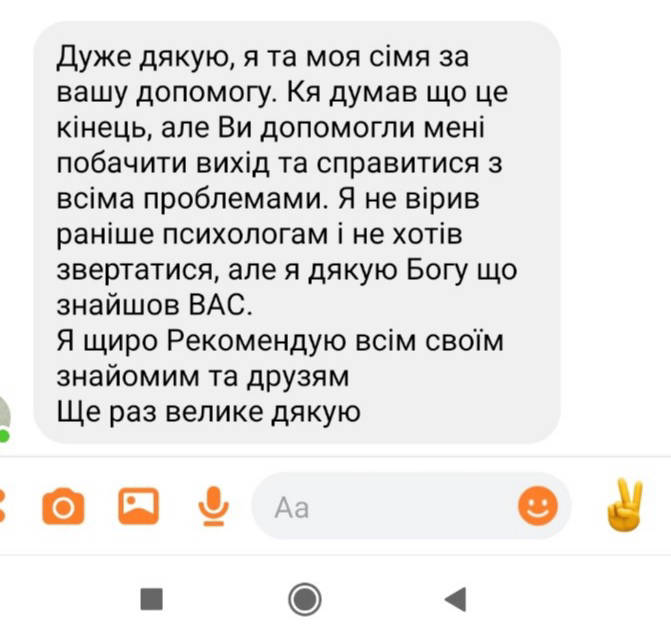Open the emoji picker in message field
Screen dimensions: 671x642
[x=537, y=506]
